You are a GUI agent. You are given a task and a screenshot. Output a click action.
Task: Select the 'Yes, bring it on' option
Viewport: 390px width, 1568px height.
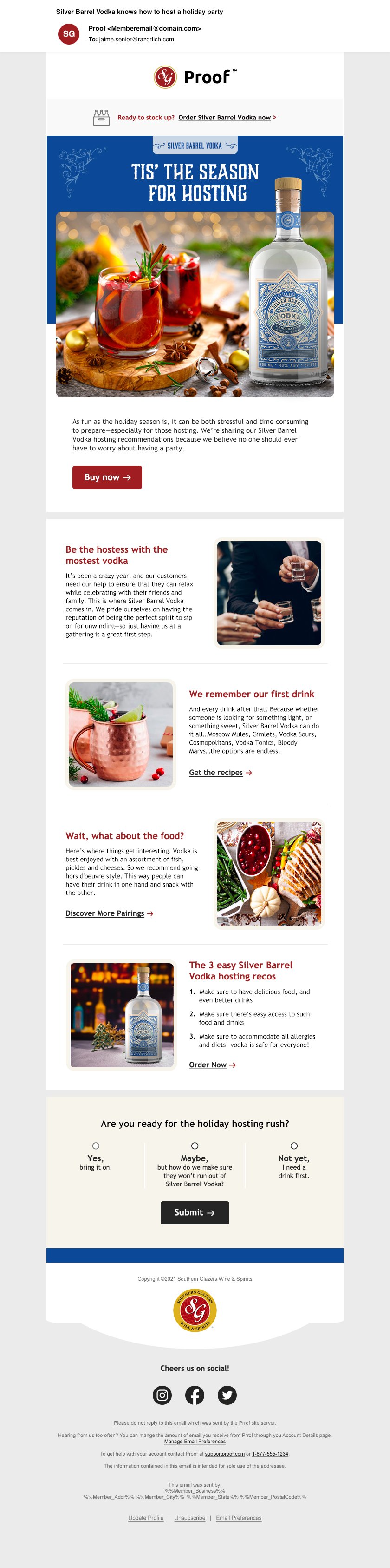tap(95, 1145)
